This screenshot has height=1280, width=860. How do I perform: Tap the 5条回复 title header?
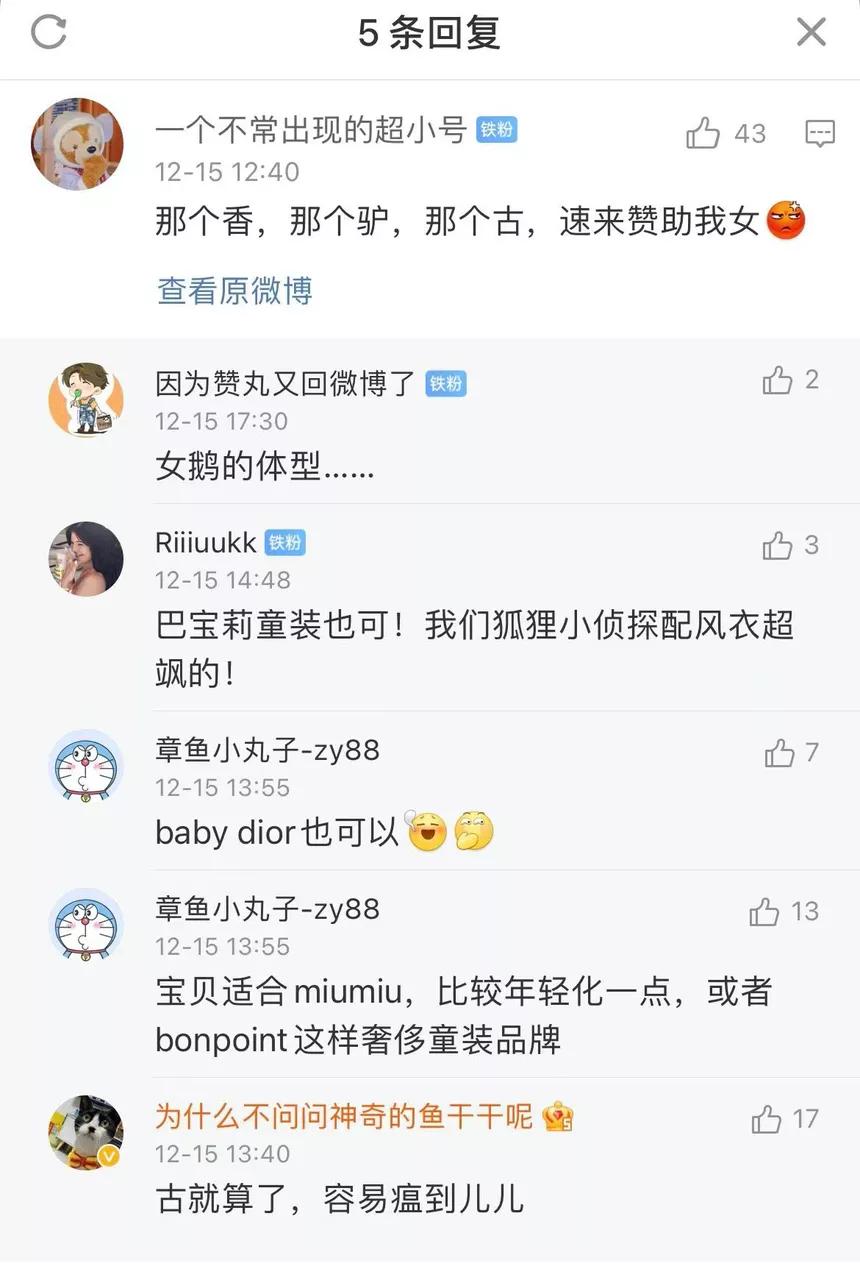pyautogui.click(x=430, y=32)
